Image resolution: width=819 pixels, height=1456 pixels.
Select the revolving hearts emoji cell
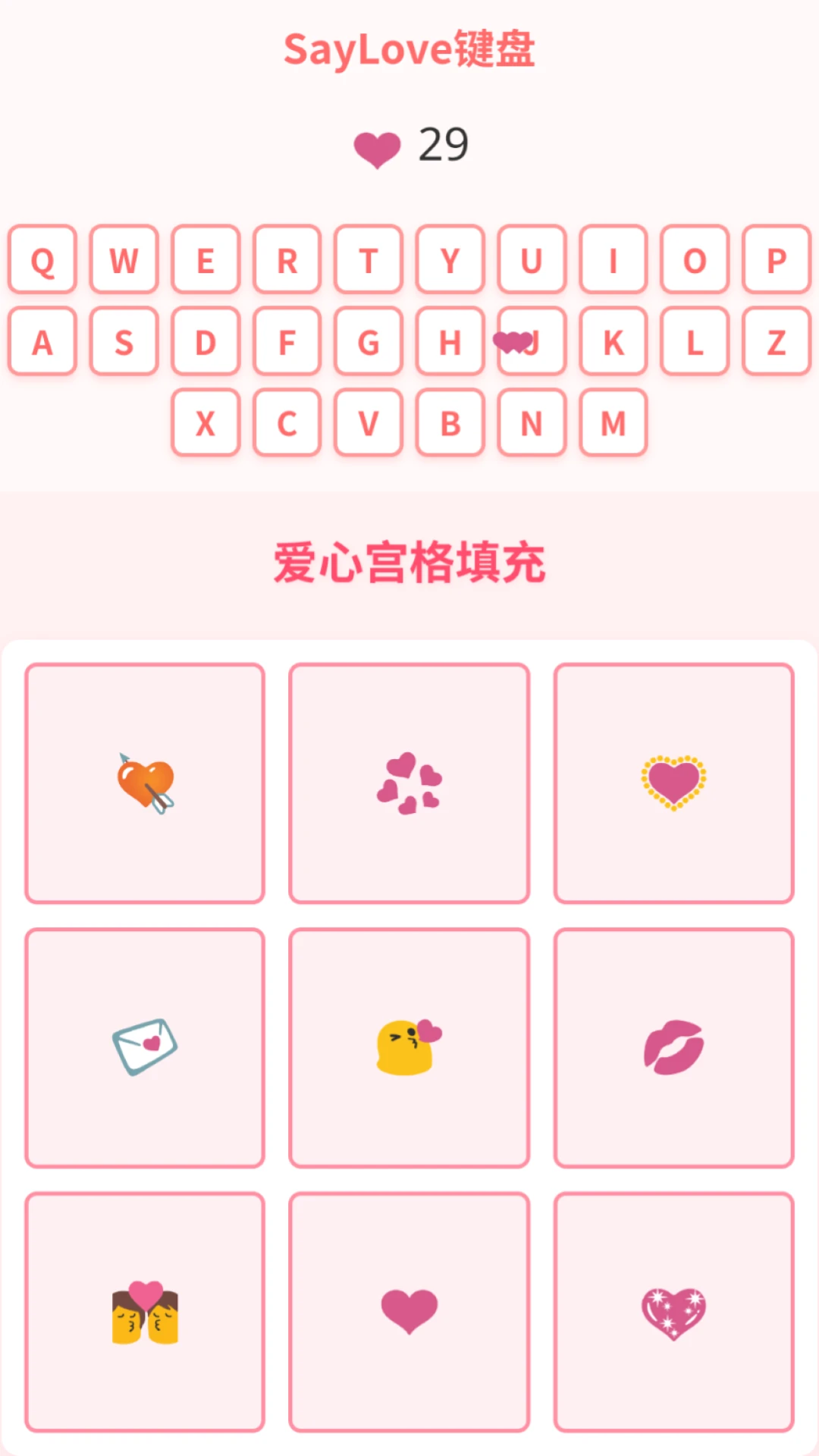tap(409, 781)
